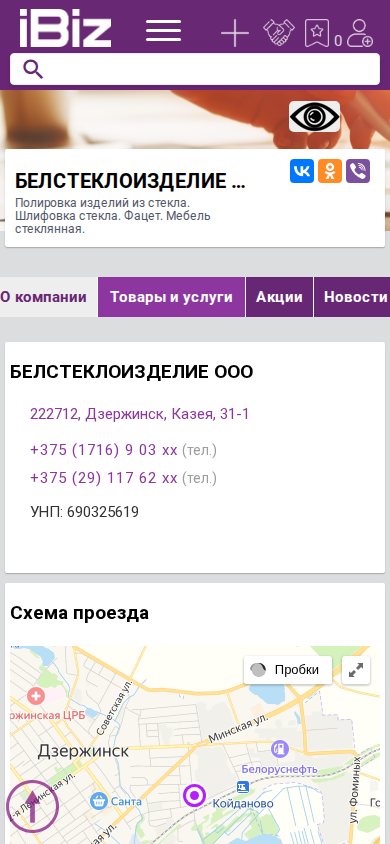Tap the search field
The height and width of the screenshot is (844, 390).
195,69
